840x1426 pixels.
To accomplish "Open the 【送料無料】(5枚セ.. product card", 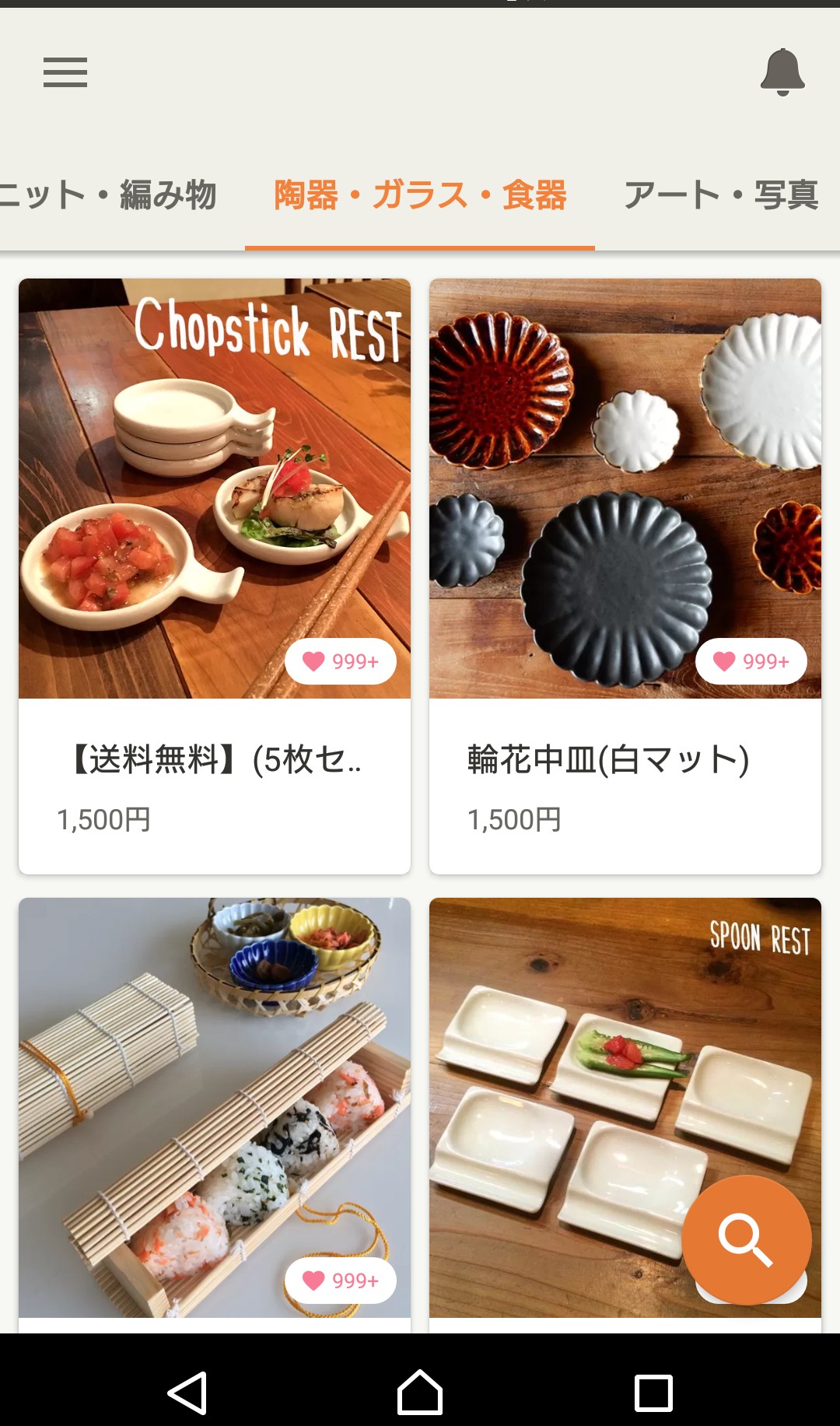I will (215, 576).
